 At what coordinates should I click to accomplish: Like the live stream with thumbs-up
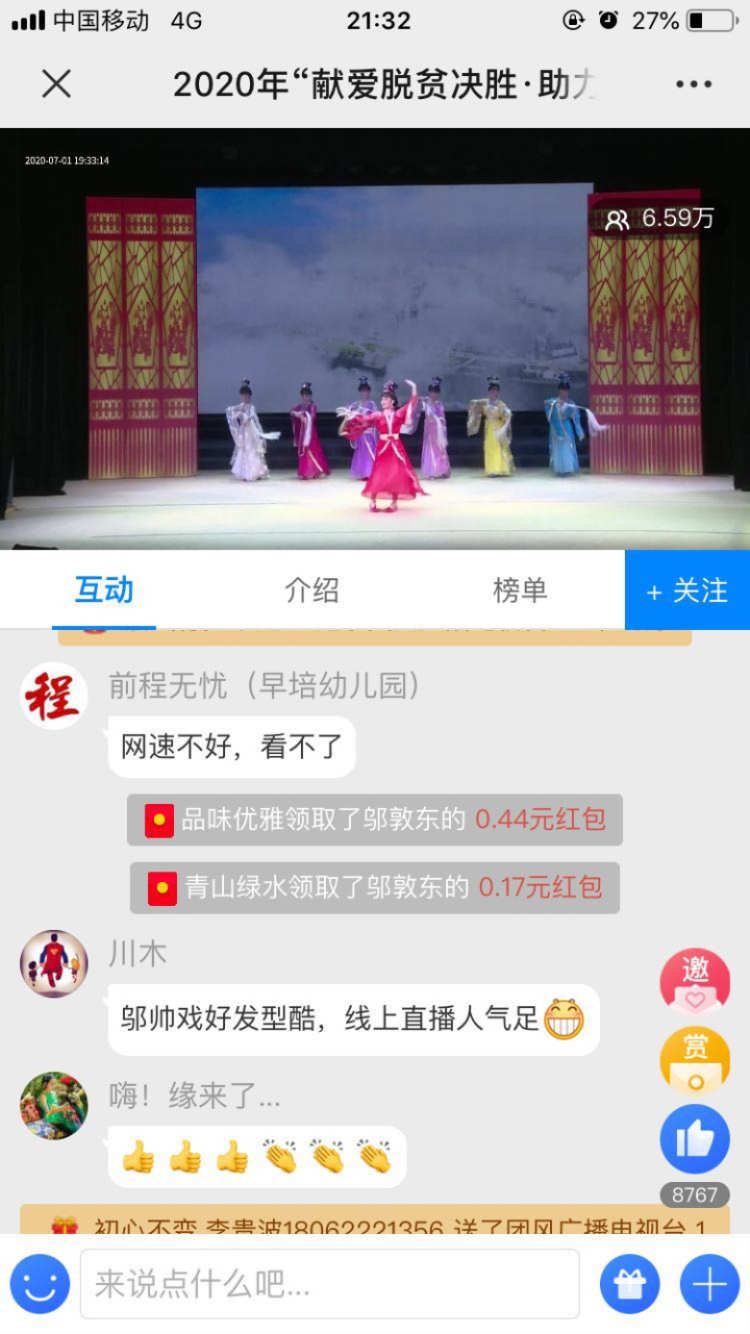[695, 1139]
